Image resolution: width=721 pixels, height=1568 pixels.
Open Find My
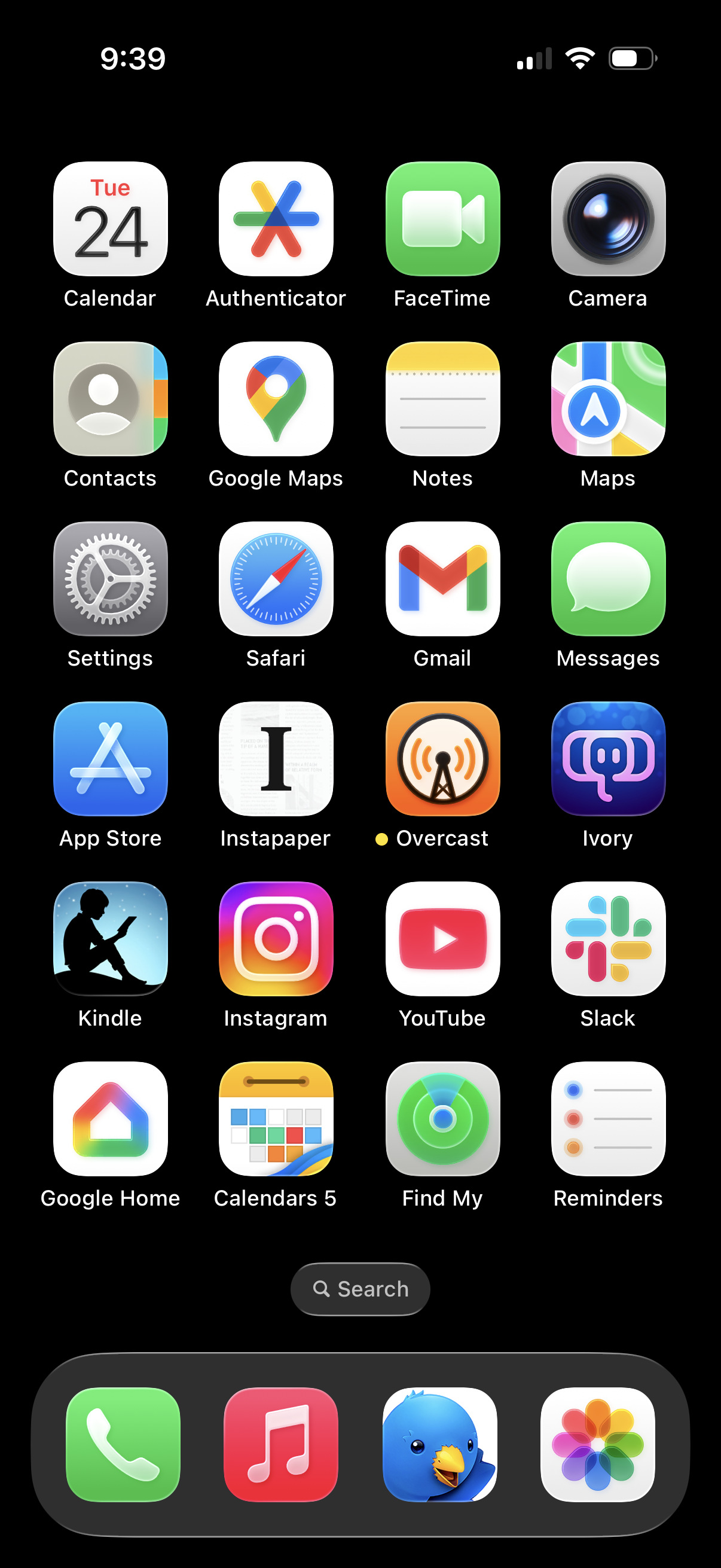coord(442,1119)
